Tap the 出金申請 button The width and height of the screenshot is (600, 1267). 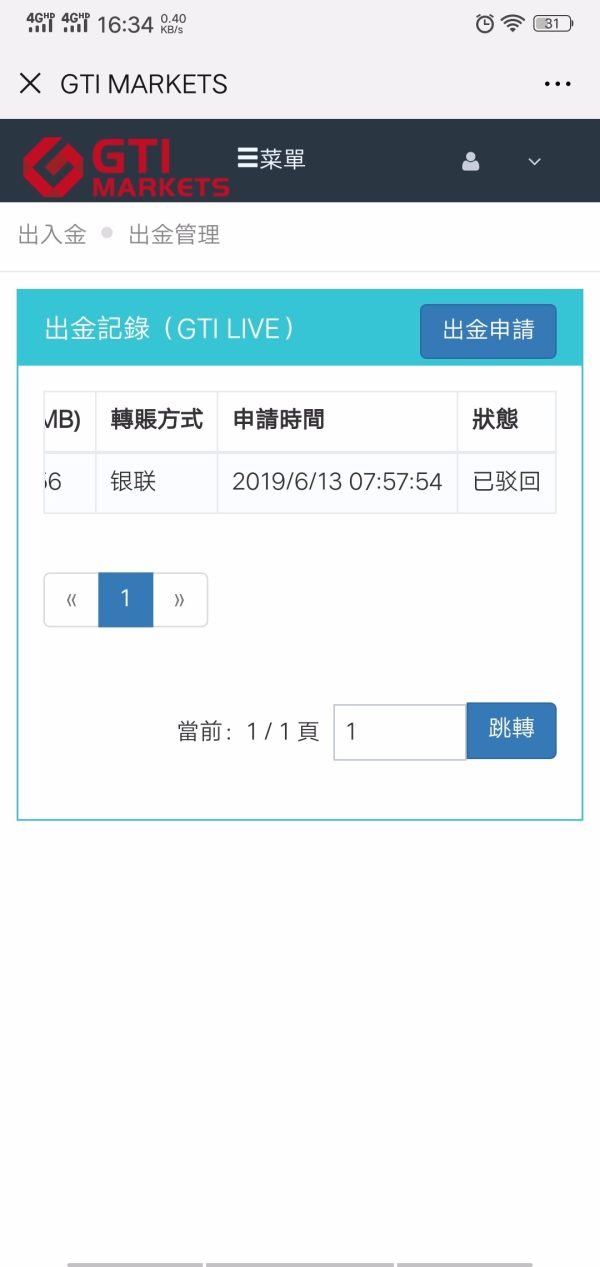[x=488, y=331]
